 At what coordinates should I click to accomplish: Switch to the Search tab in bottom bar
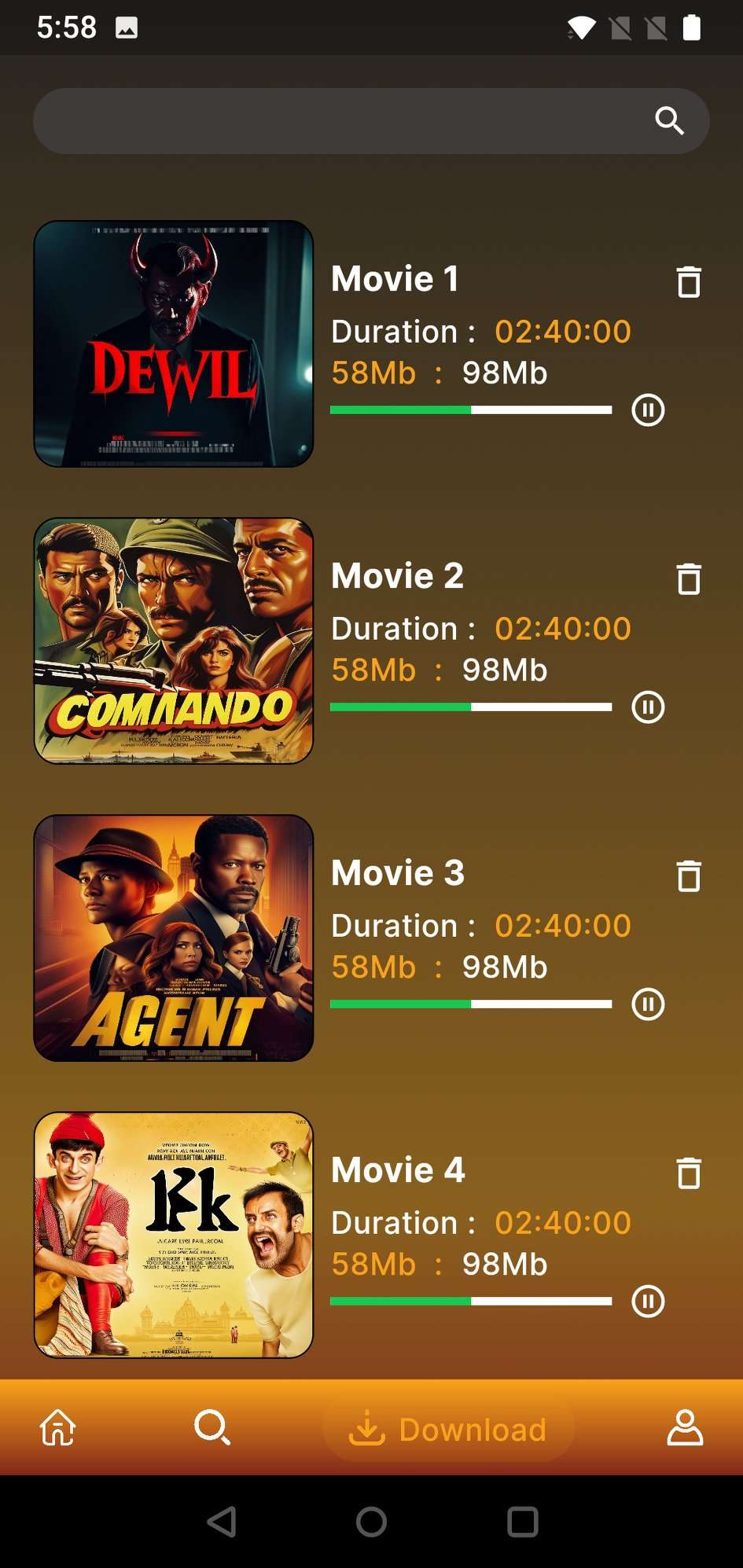click(x=212, y=1427)
